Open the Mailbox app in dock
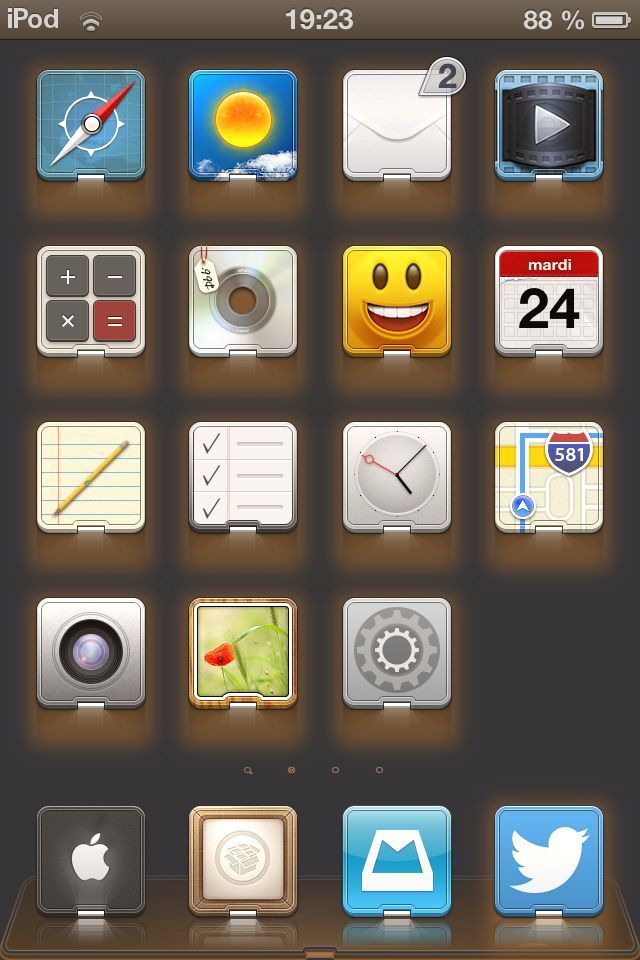The image size is (640, 960). pos(397,861)
